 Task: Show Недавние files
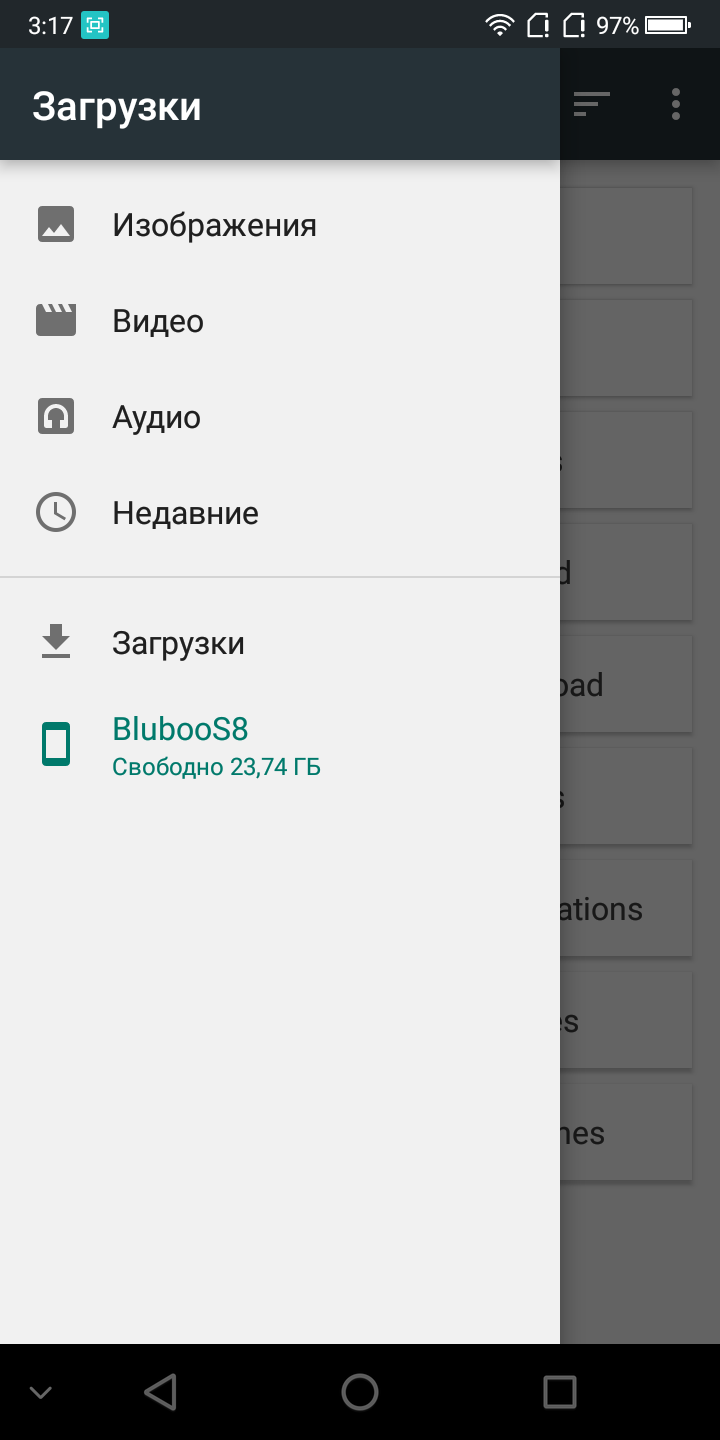[185, 513]
